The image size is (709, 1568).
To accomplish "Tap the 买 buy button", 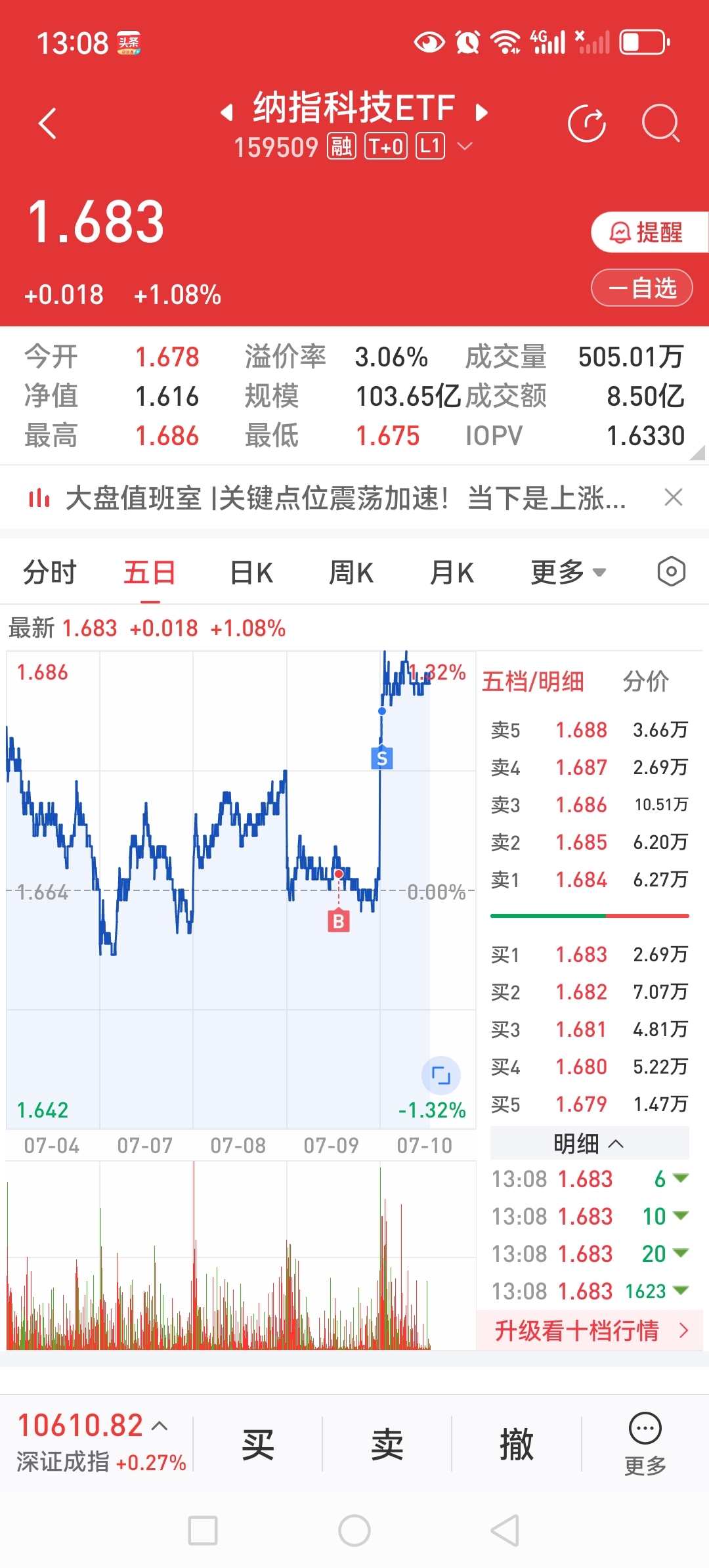I will (257, 1445).
